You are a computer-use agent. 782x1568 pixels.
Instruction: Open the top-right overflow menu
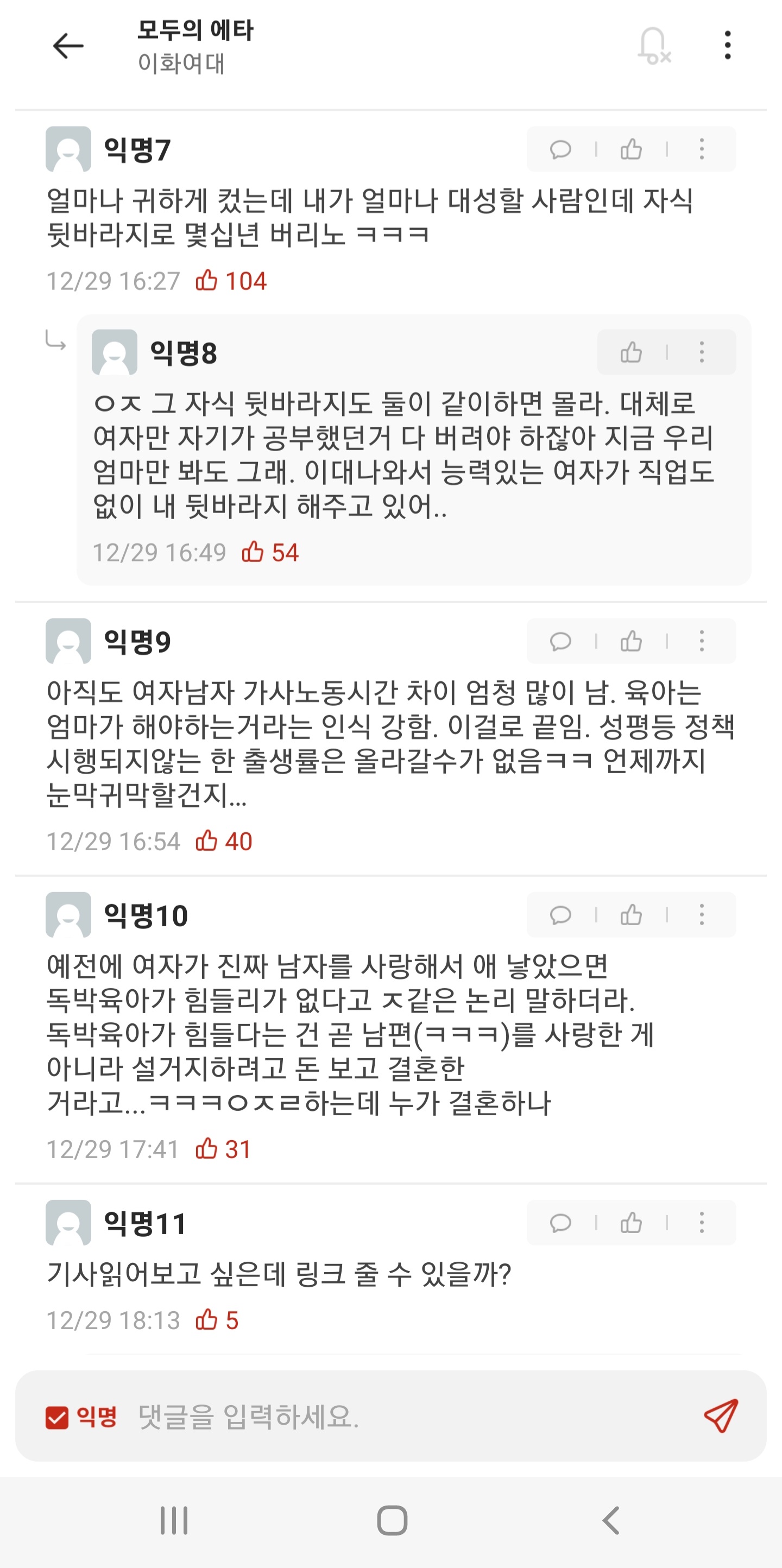click(x=727, y=46)
